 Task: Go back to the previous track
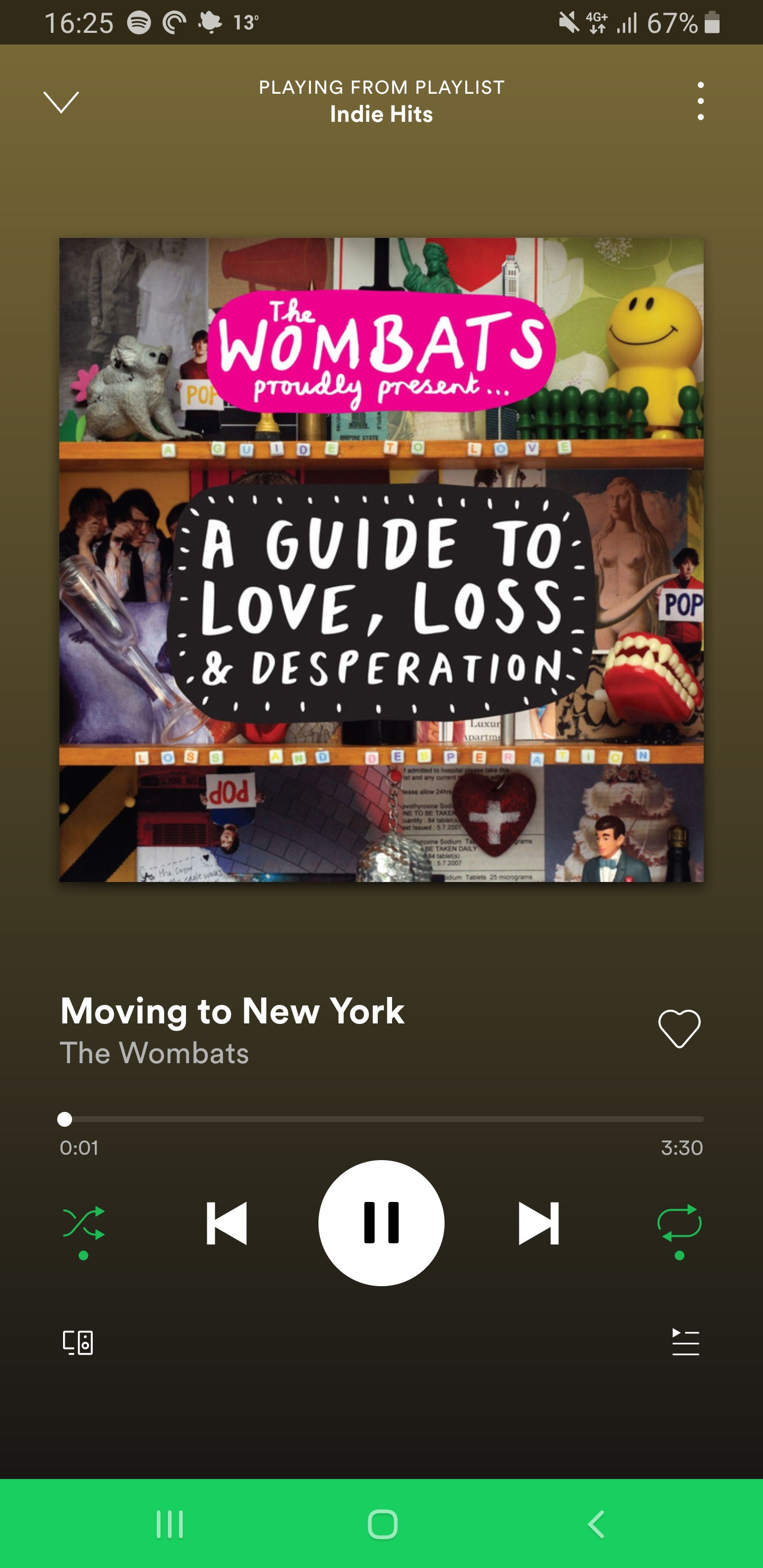point(227,1223)
